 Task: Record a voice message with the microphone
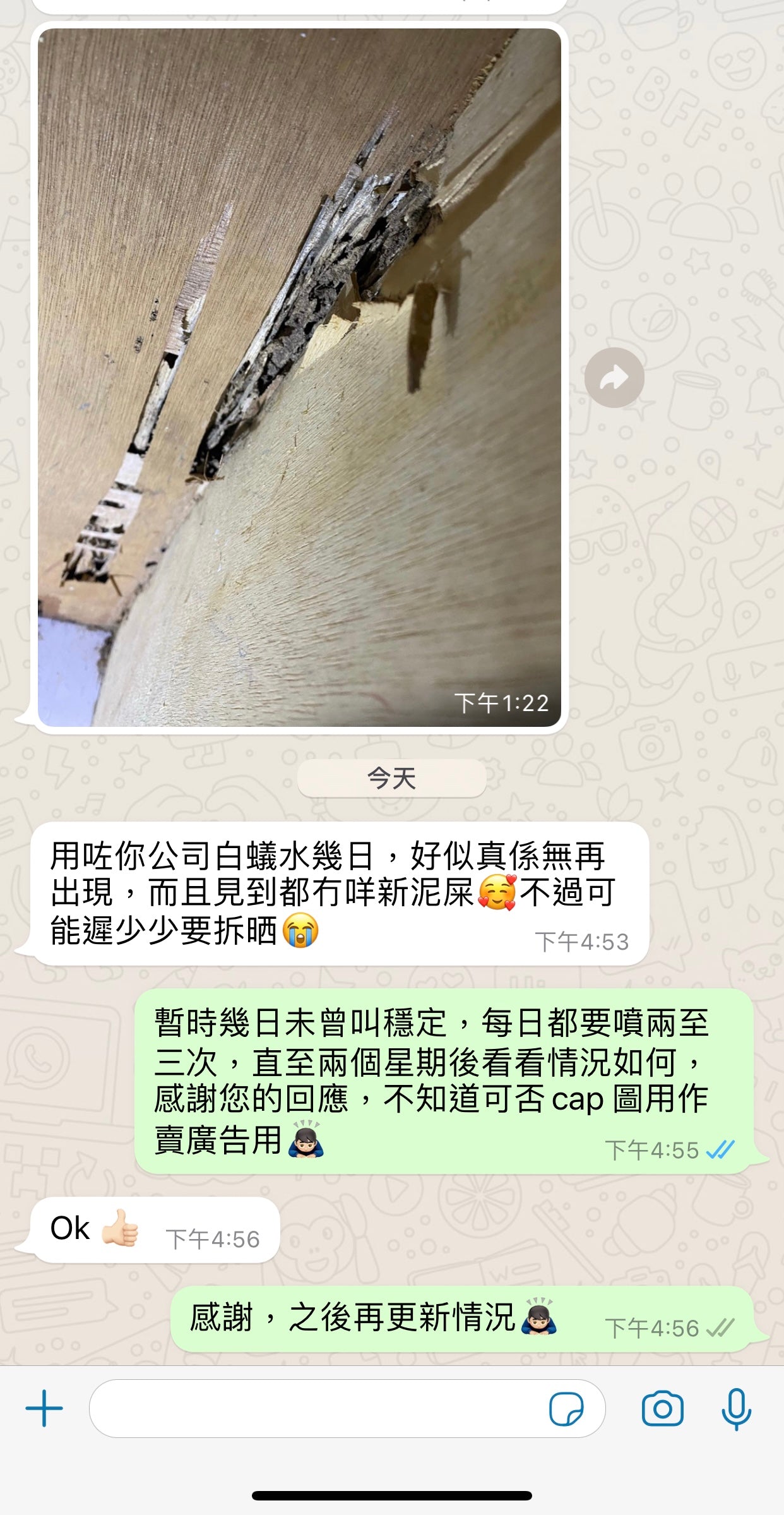tap(736, 1408)
